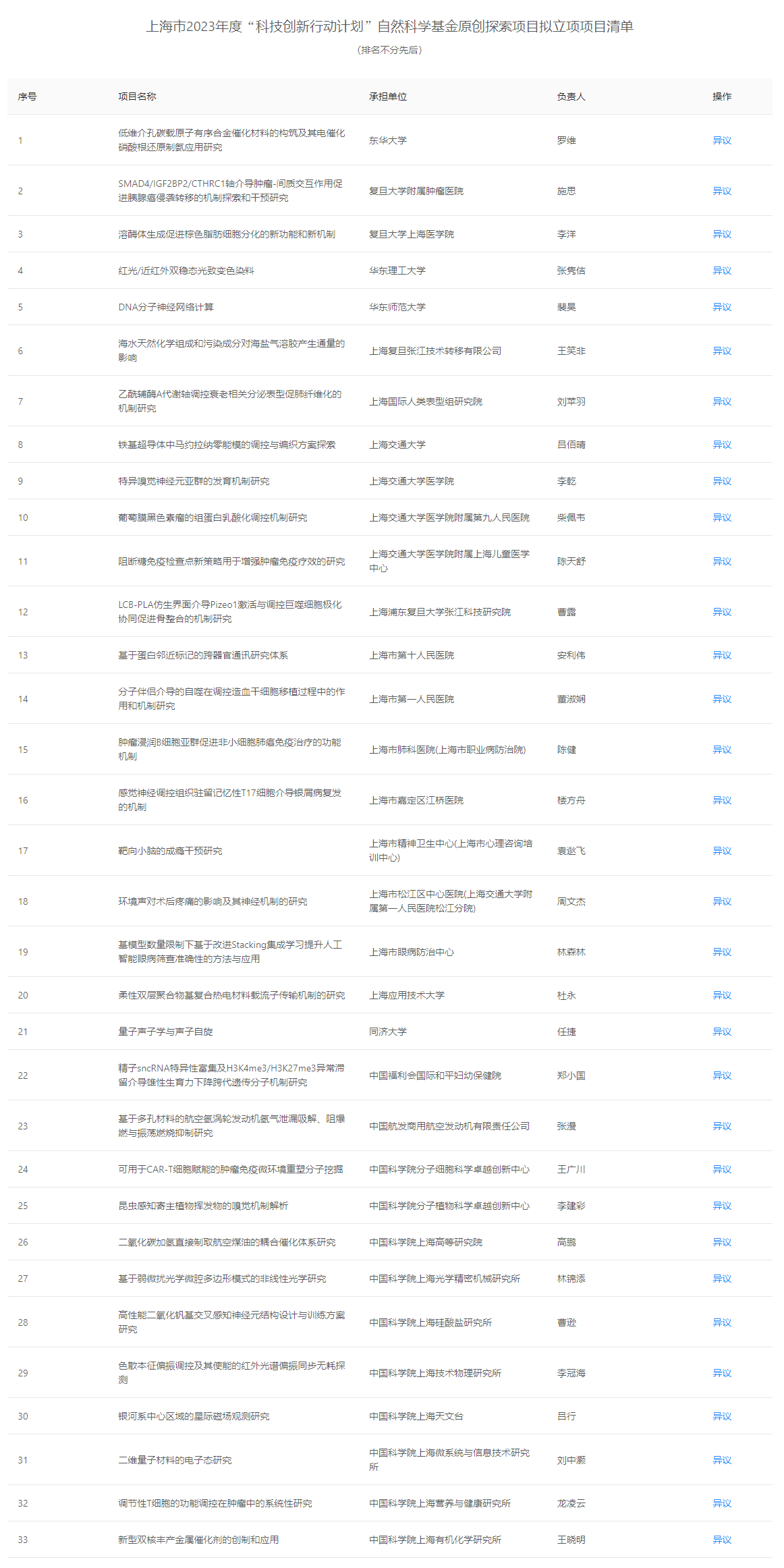Image resolution: width=784 pixels, height=1568 pixels.
Task: Open 异议 link in 王广川's row
Action: 721,1169
